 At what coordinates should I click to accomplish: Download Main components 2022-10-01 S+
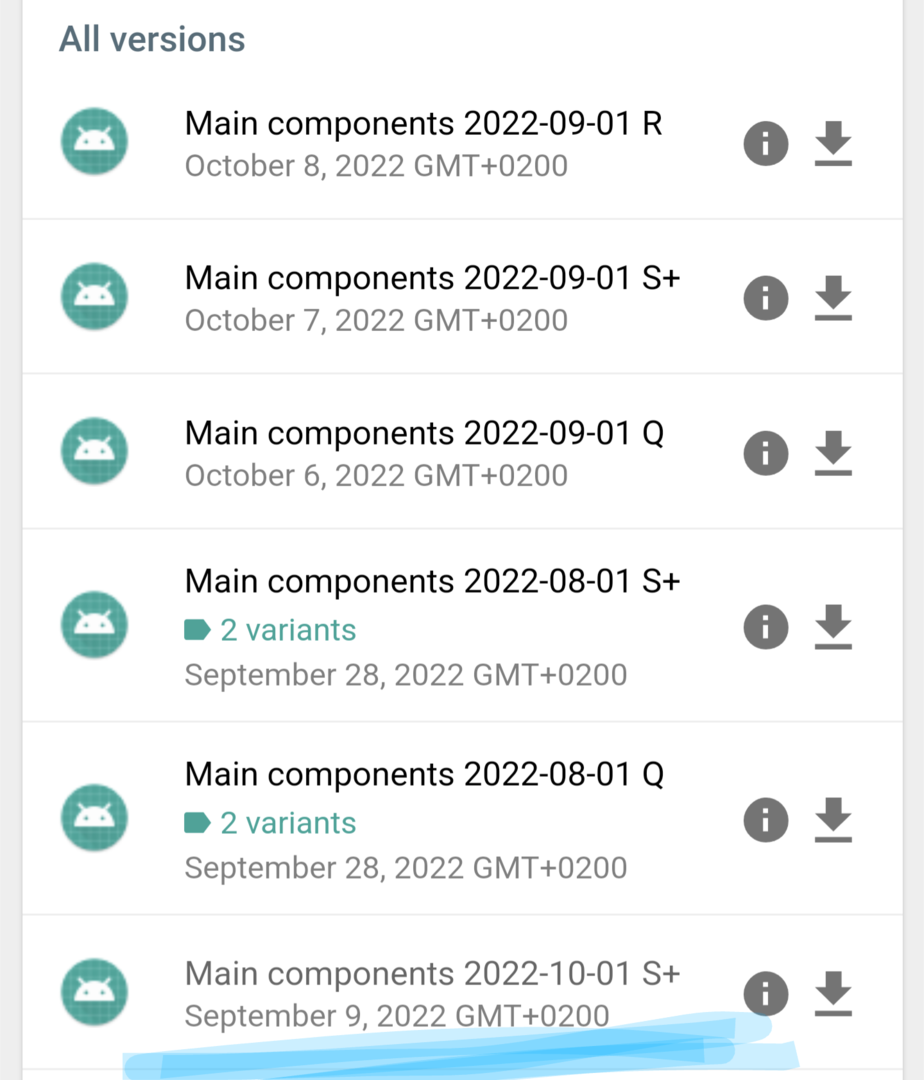(x=833, y=994)
